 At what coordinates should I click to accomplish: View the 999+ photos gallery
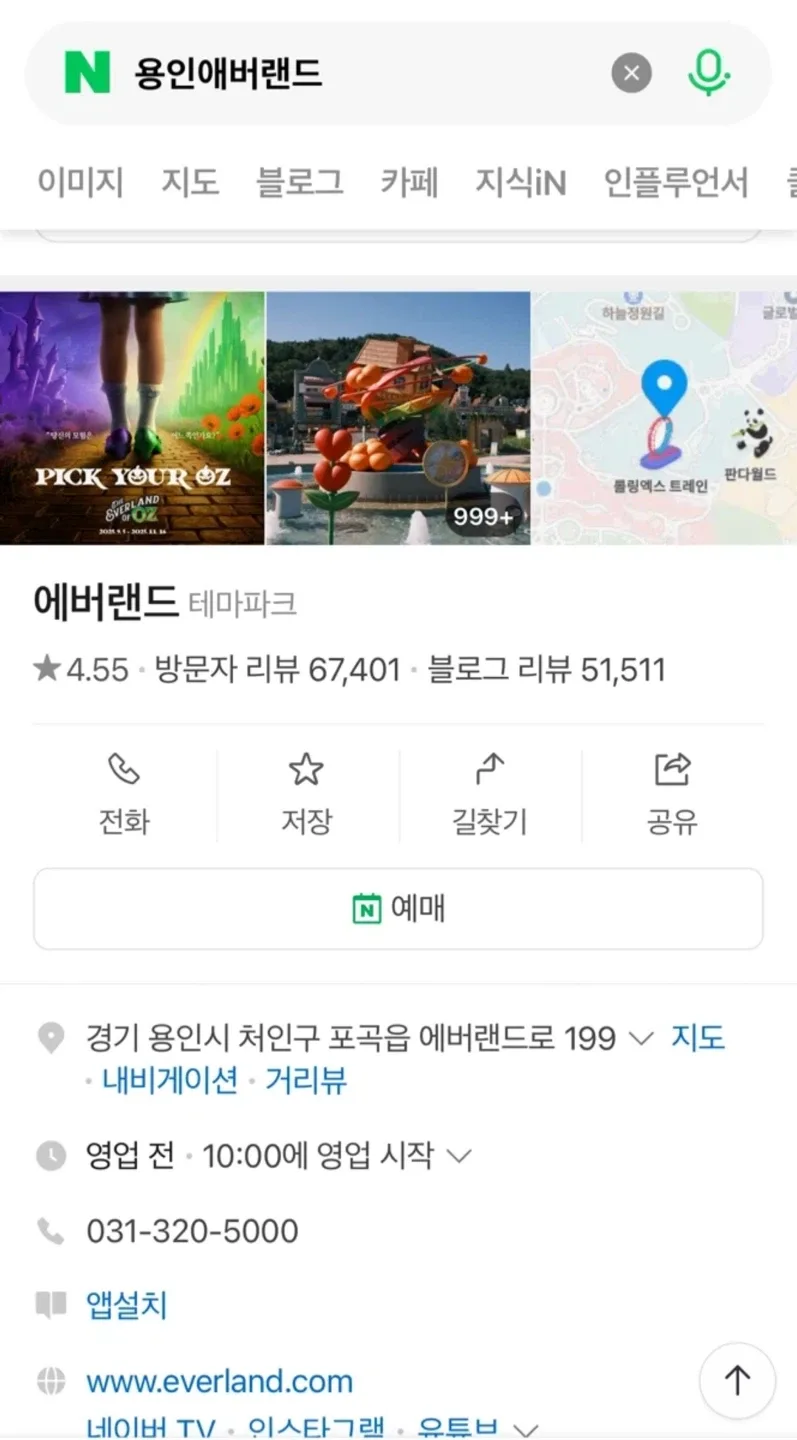pyautogui.click(x=398, y=418)
